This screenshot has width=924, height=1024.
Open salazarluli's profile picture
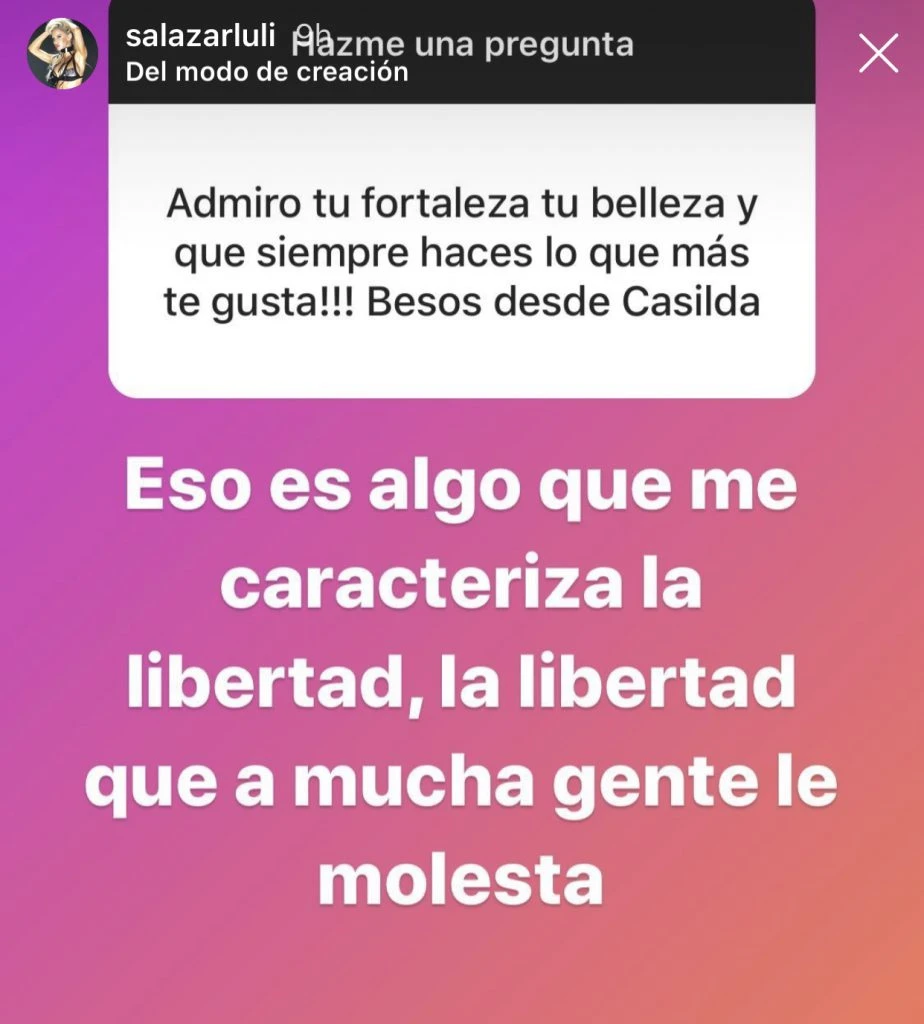62,54
